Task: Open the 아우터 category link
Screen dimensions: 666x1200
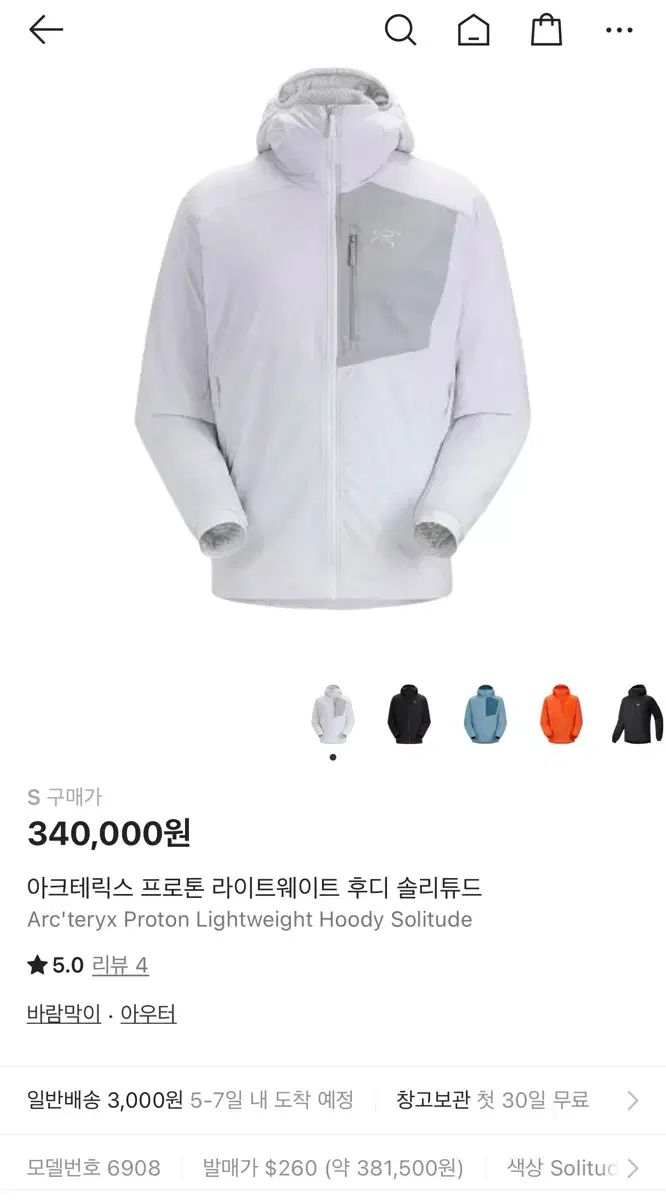Action: (148, 1014)
